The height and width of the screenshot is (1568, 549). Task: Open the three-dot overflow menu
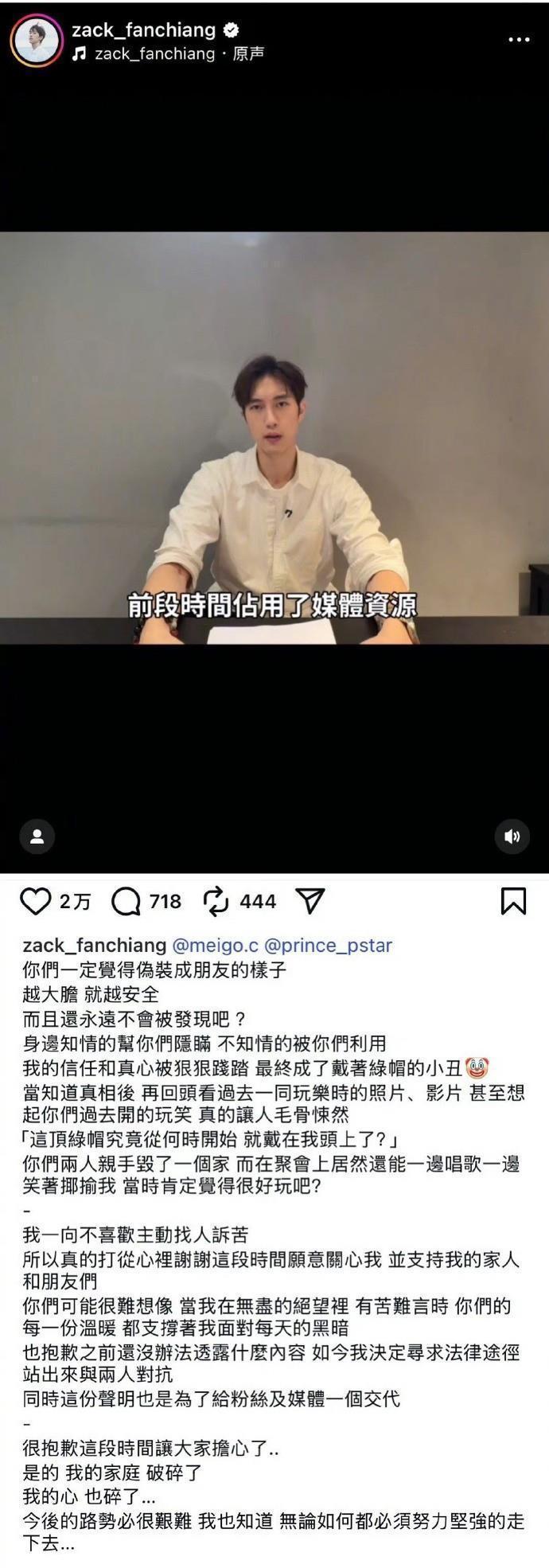pyautogui.click(x=519, y=39)
